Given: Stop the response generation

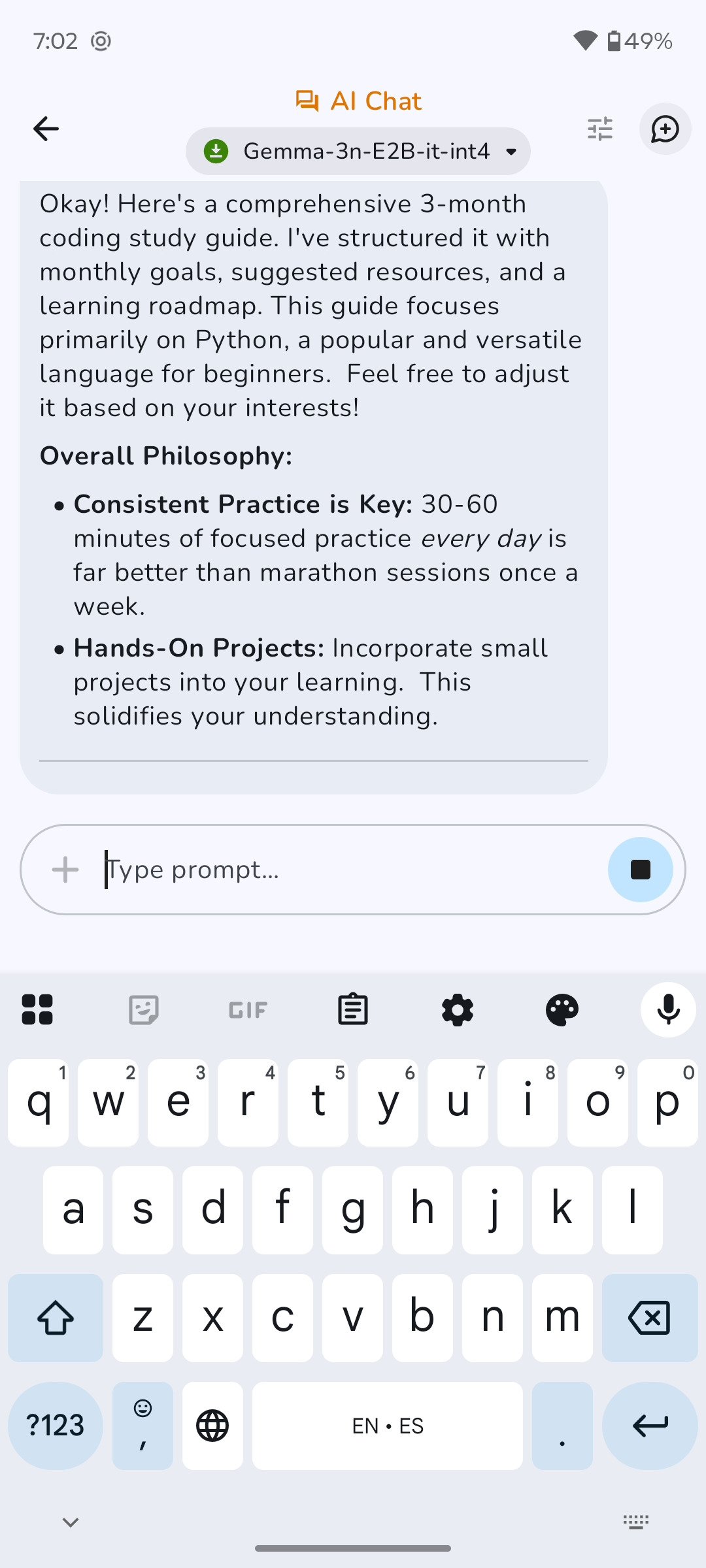Looking at the screenshot, I should point(640,870).
